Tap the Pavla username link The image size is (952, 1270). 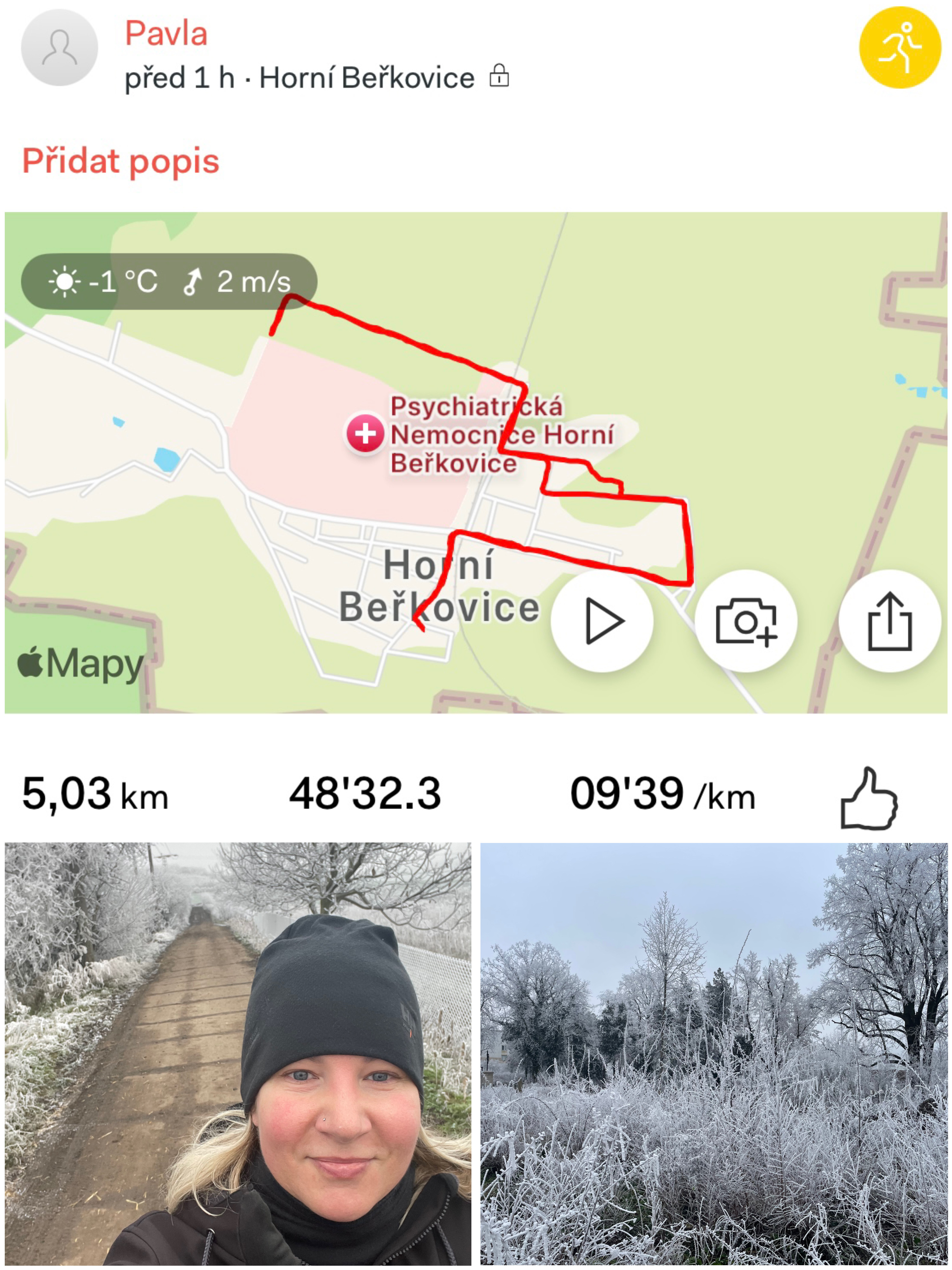pyautogui.click(x=166, y=33)
